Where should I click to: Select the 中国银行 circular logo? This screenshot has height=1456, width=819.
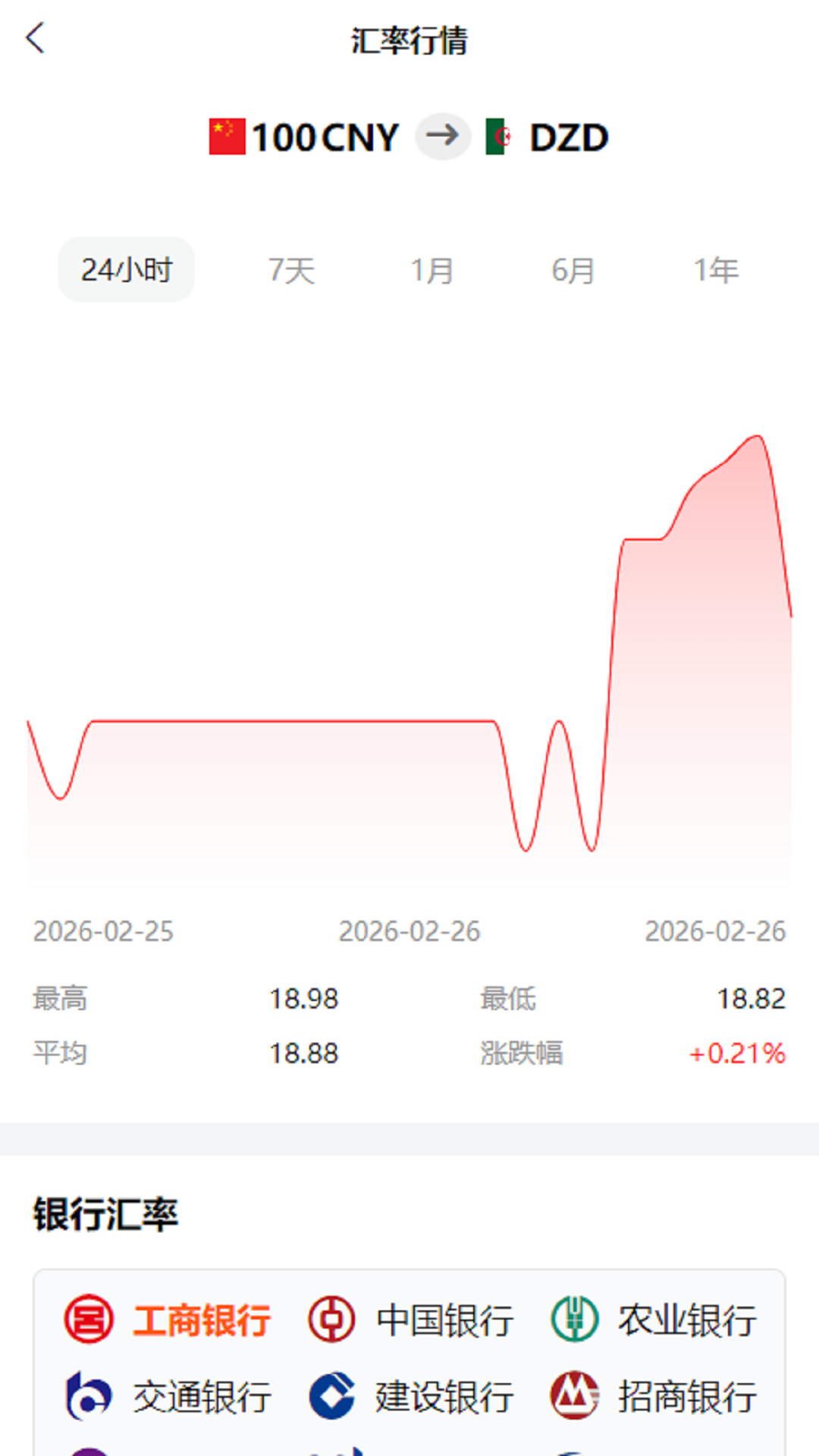[x=332, y=1319]
